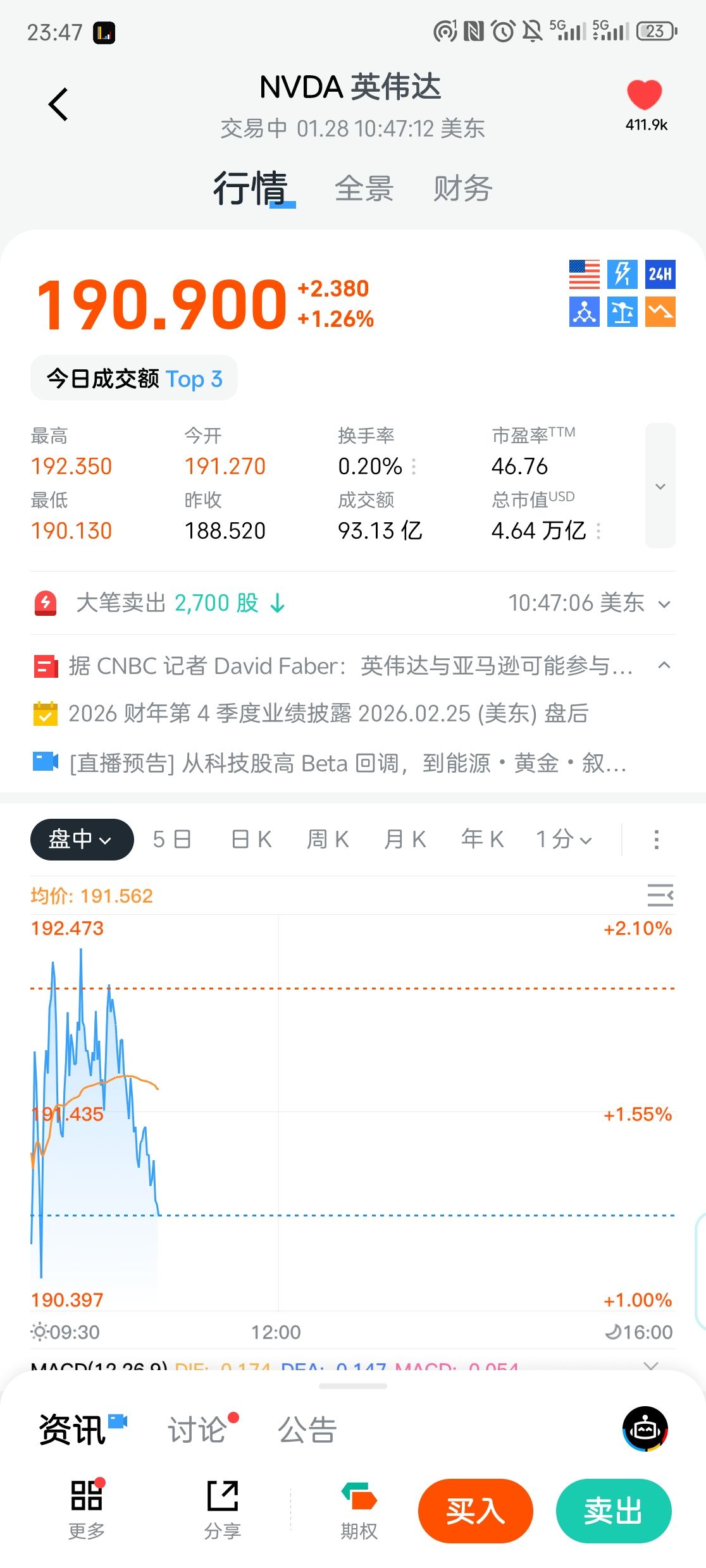
Task: Open the chart's three-dot options menu
Action: click(x=656, y=840)
